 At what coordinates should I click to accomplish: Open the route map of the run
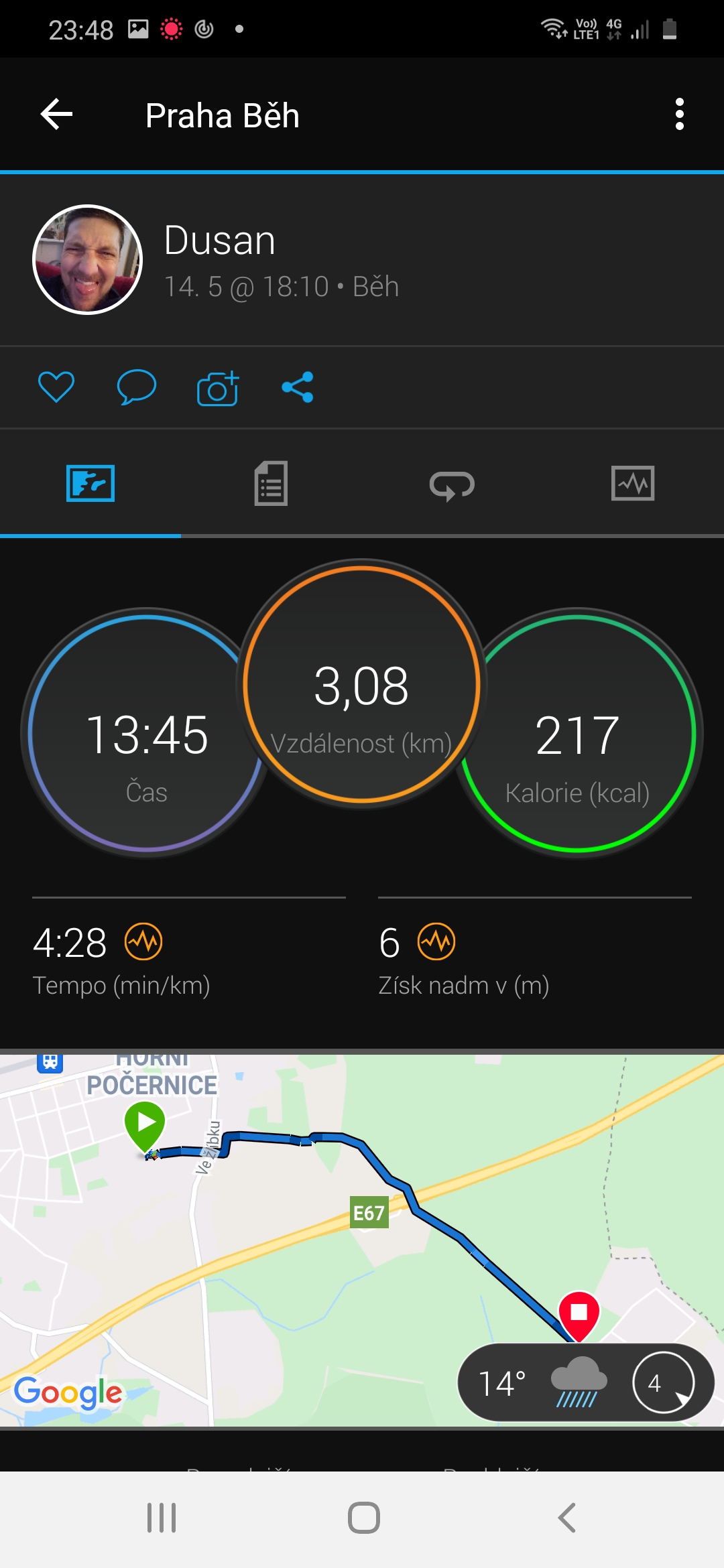click(x=362, y=1240)
